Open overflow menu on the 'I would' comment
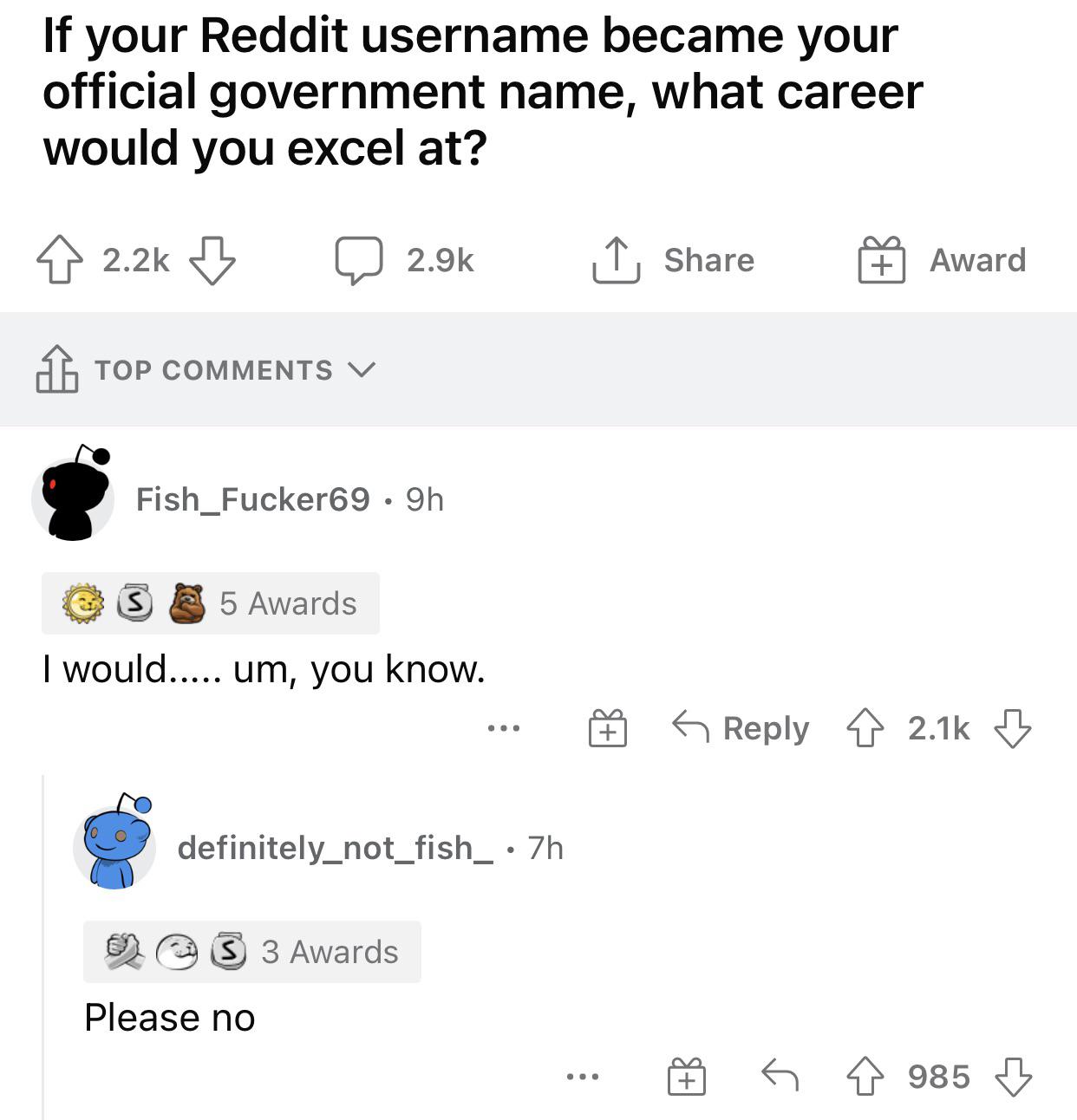 (x=504, y=729)
